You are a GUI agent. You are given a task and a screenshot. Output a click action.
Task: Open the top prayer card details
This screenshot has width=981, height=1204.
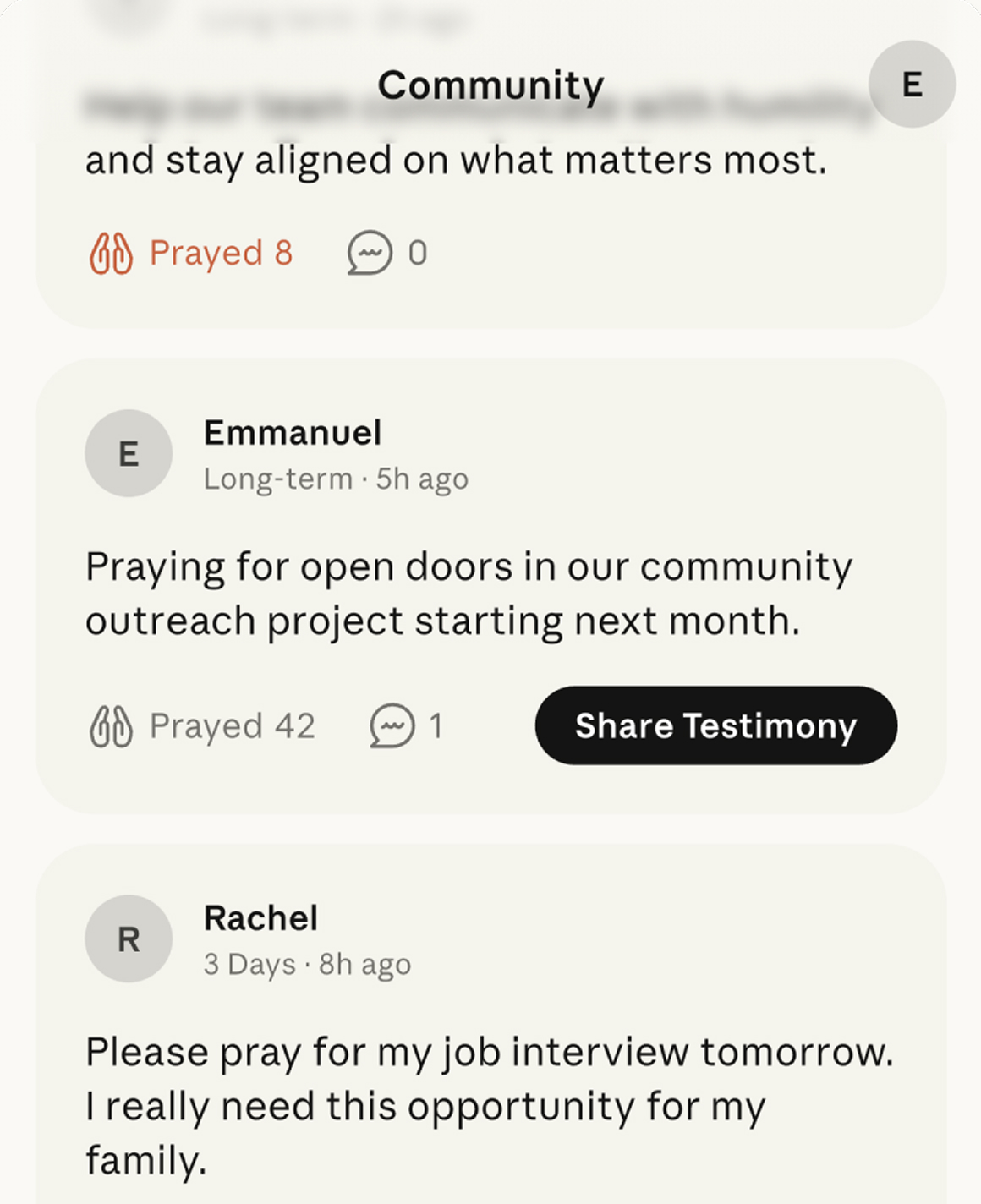(x=457, y=158)
